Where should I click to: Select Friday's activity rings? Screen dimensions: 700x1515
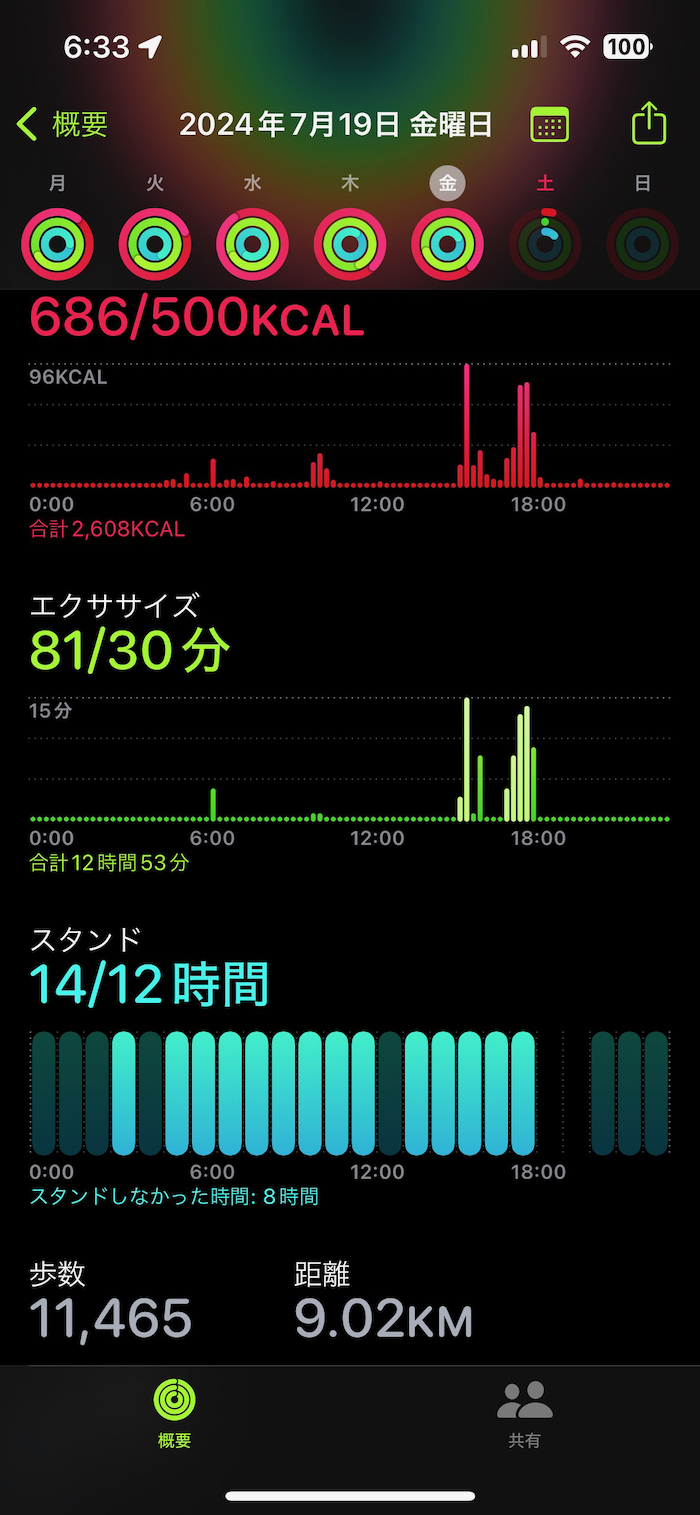point(447,244)
